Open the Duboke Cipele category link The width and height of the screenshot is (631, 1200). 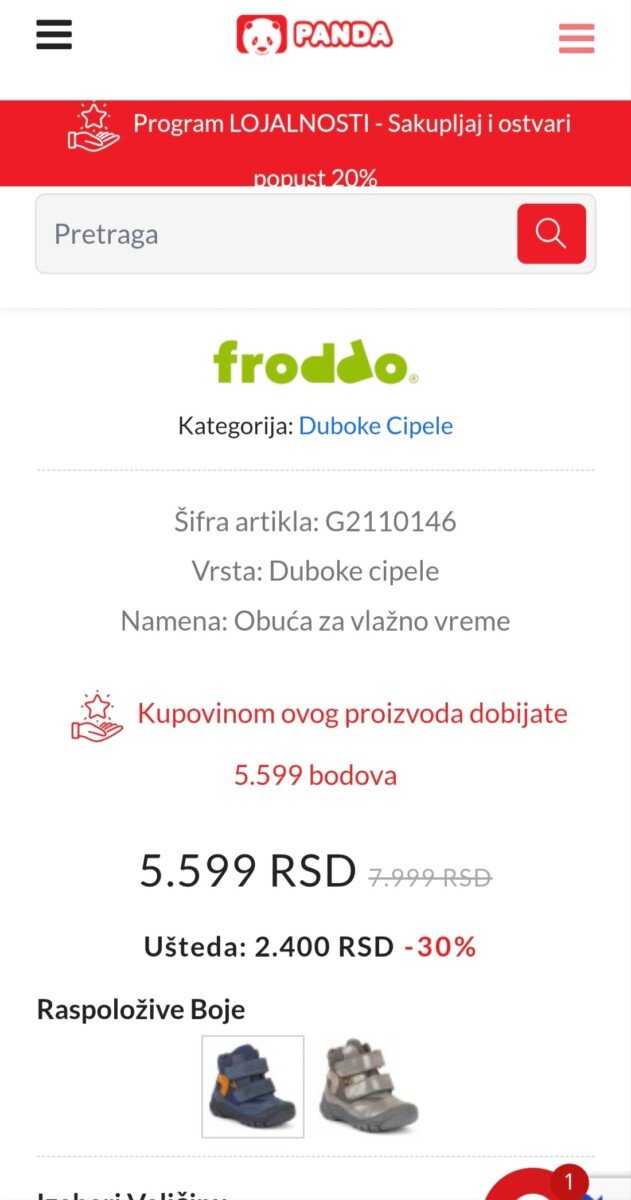[x=375, y=426]
